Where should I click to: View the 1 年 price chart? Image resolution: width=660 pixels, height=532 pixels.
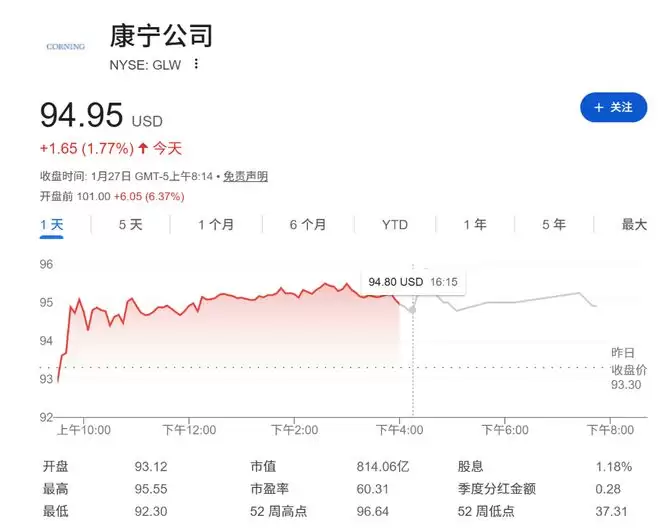click(x=475, y=225)
